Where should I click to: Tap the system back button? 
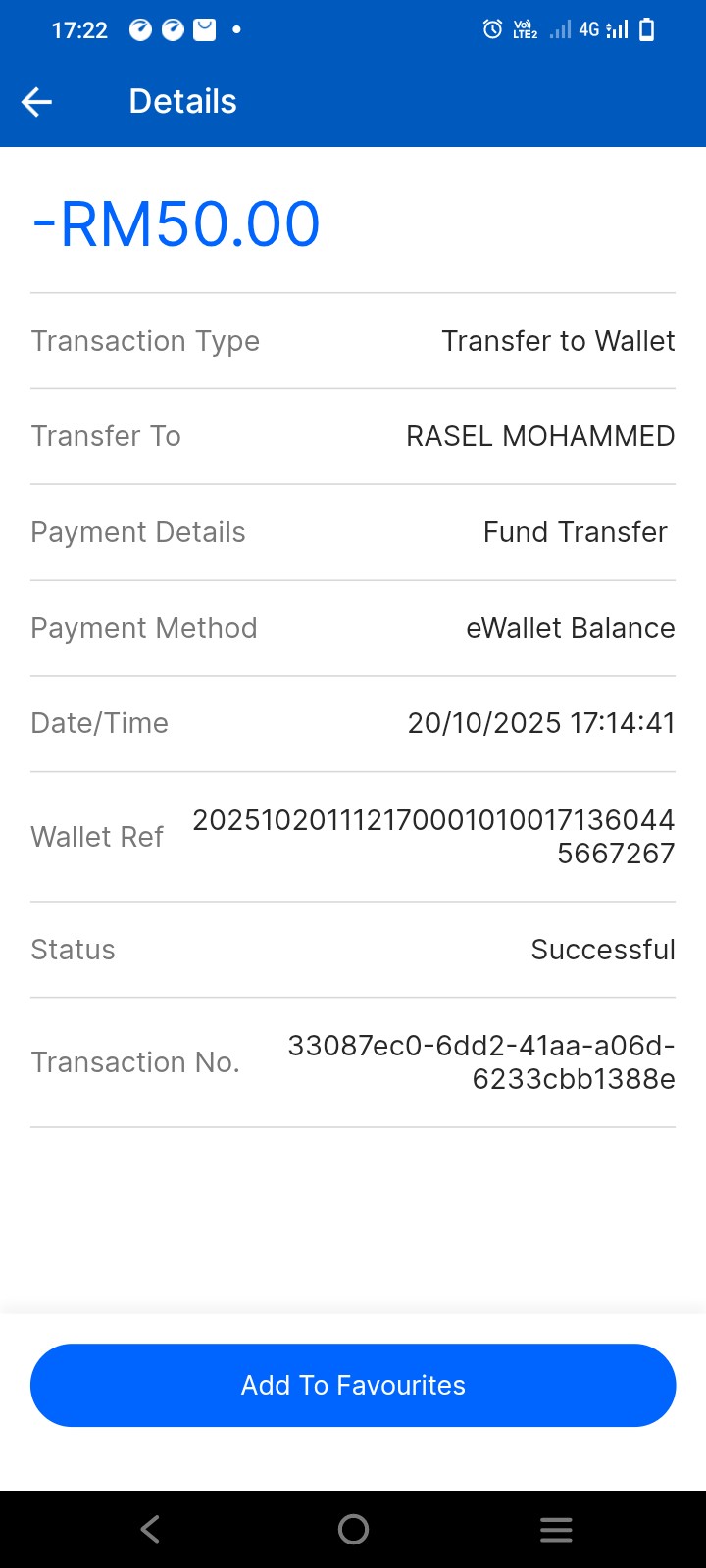pos(150,1529)
